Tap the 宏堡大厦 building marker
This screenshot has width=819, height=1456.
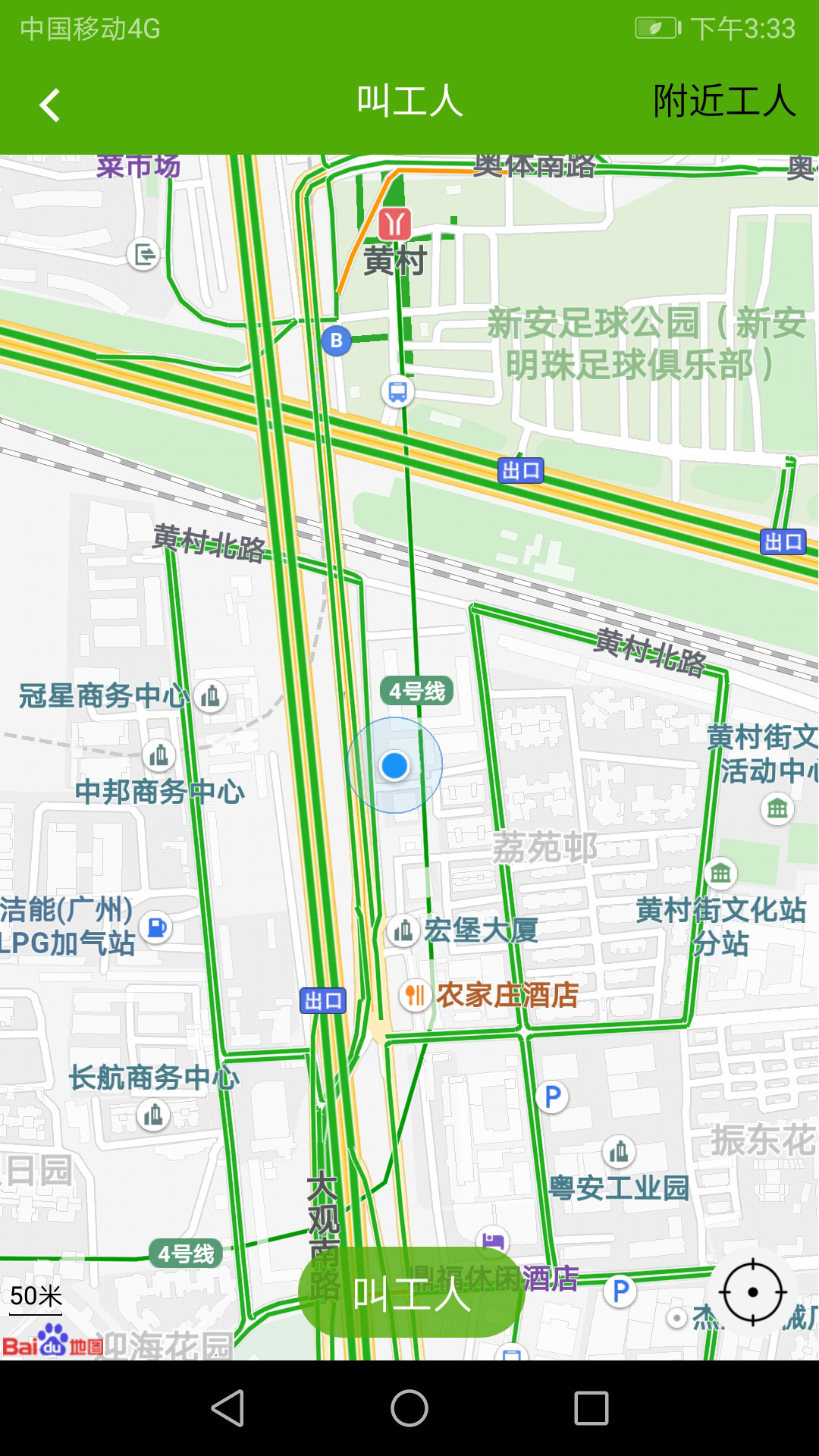tap(403, 930)
